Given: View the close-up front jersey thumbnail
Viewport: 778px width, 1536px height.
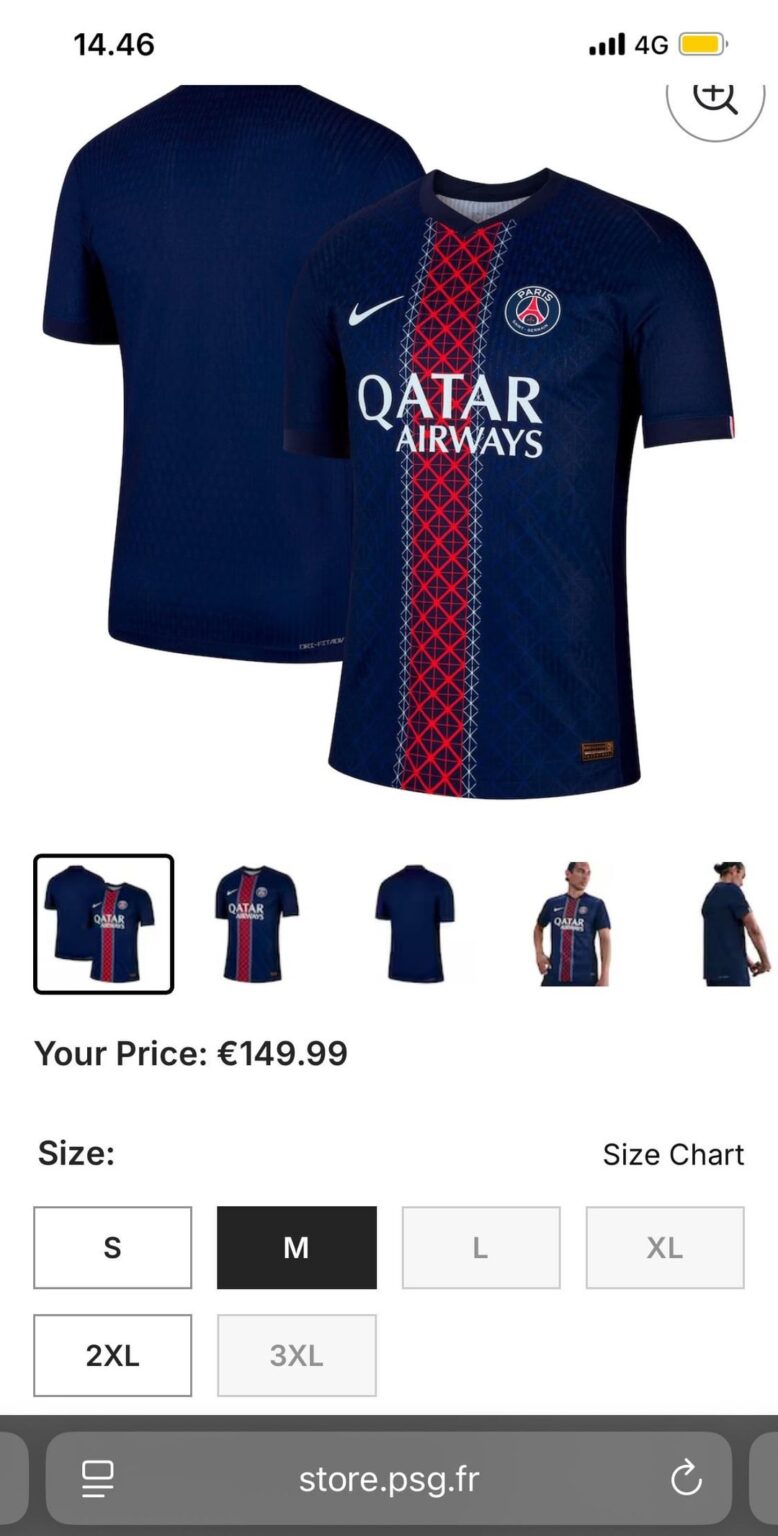Looking at the screenshot, I should (255, 922).
